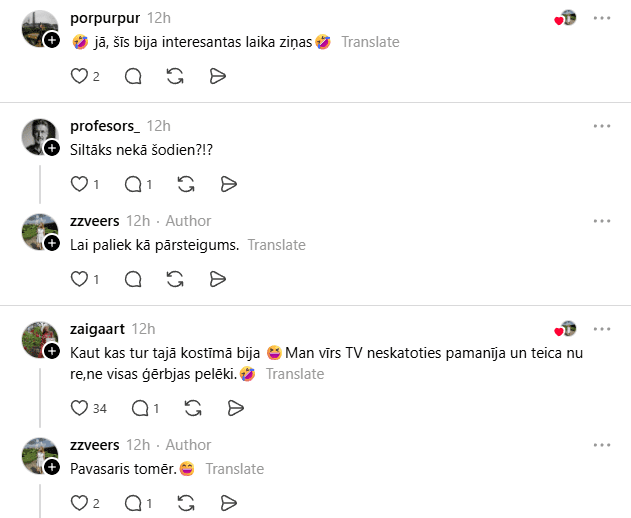Reply to profesors_ comment "Siltāks nekā šodien"
Screen dimensions: 631x518
[133, 184]
